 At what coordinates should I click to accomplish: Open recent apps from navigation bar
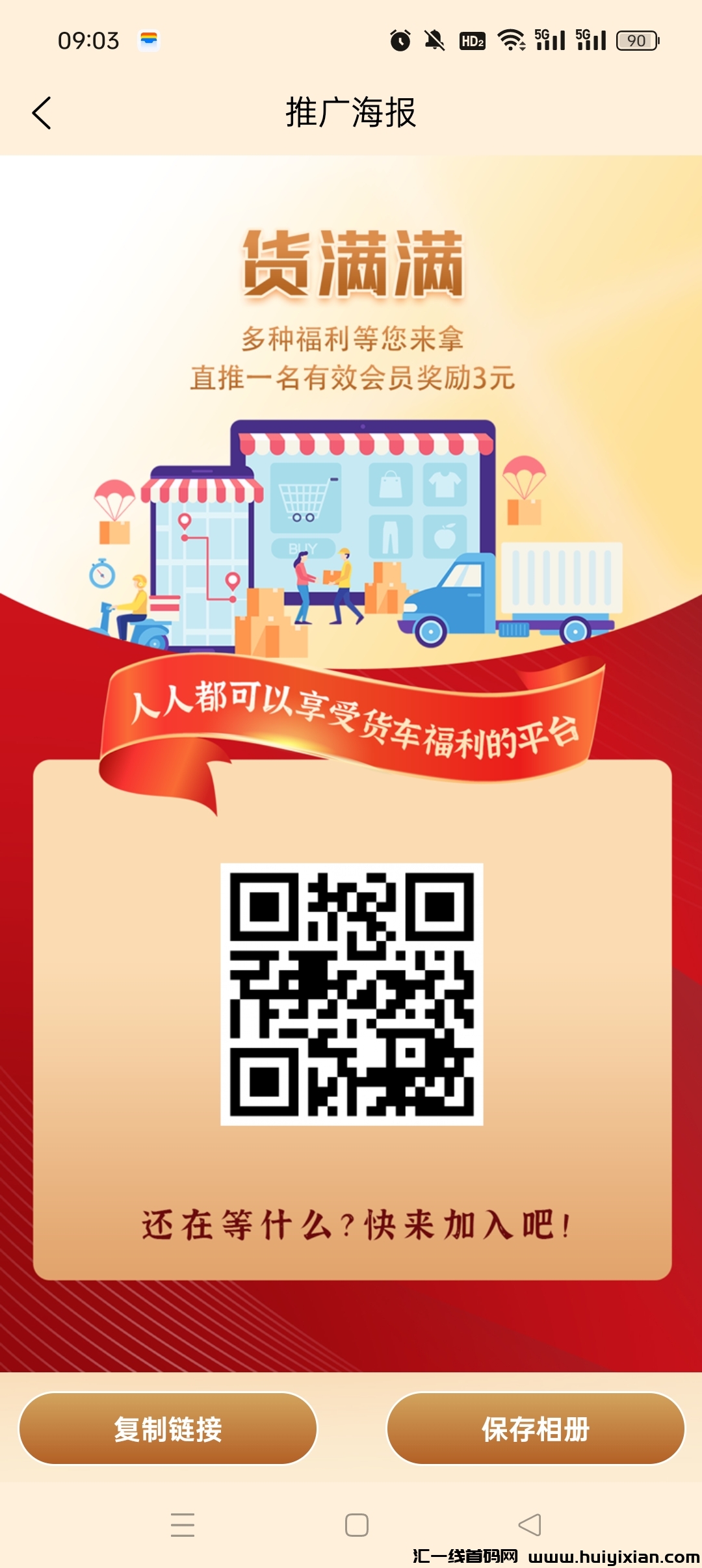tap(183, 1524)
